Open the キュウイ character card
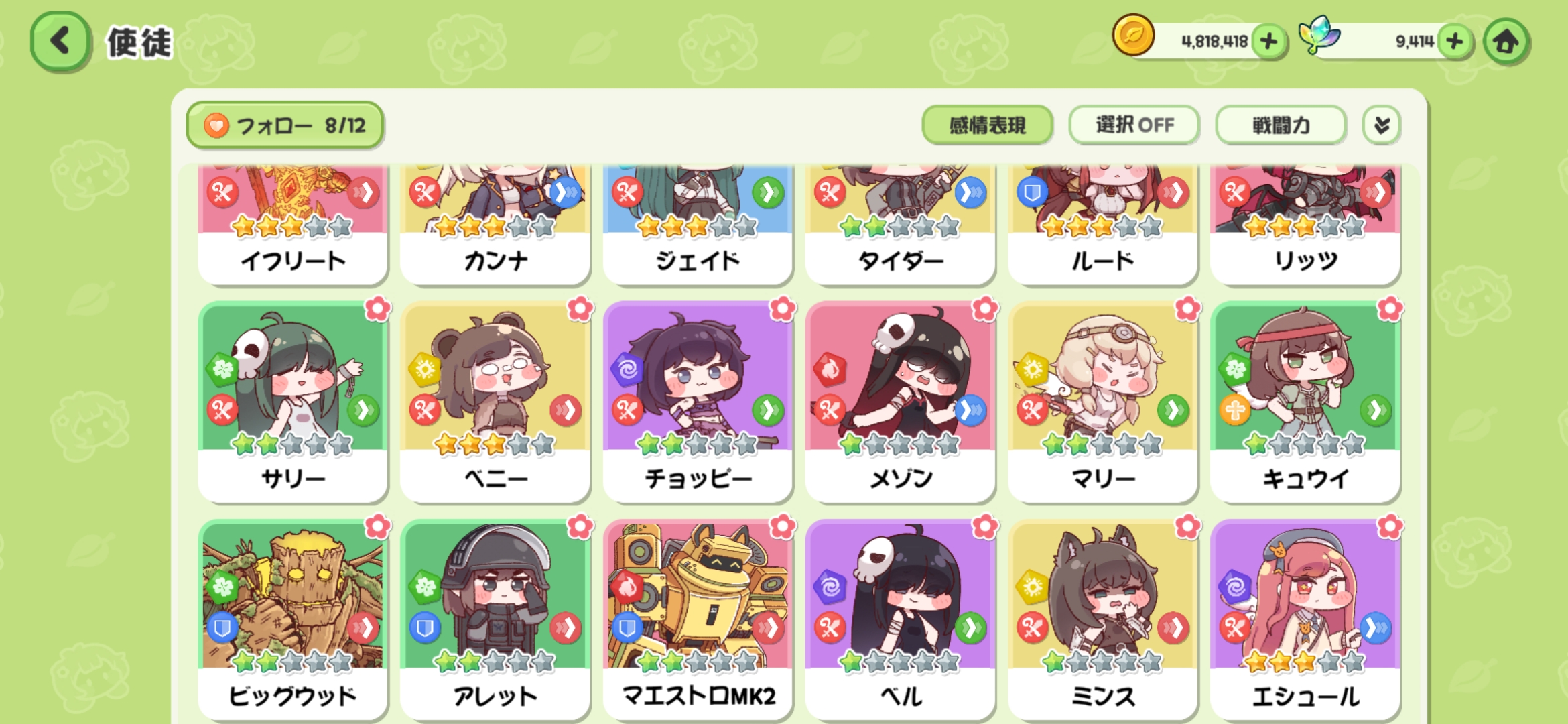The height and width of the screenshot is (724, 1568). pyautogui.click(x=1305, y=402)
